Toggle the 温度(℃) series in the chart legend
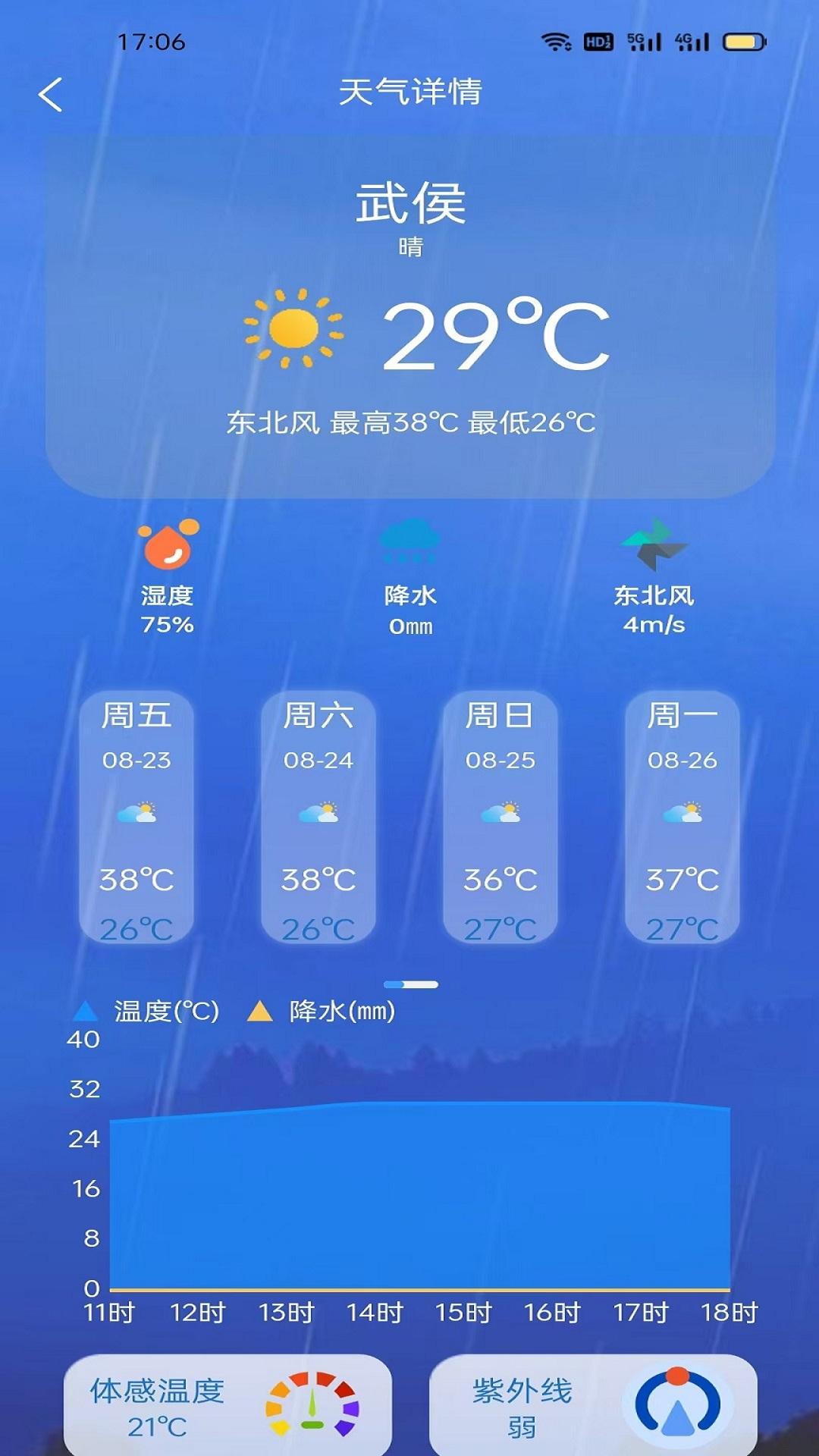819x1456 pixels. (147, 1011)
